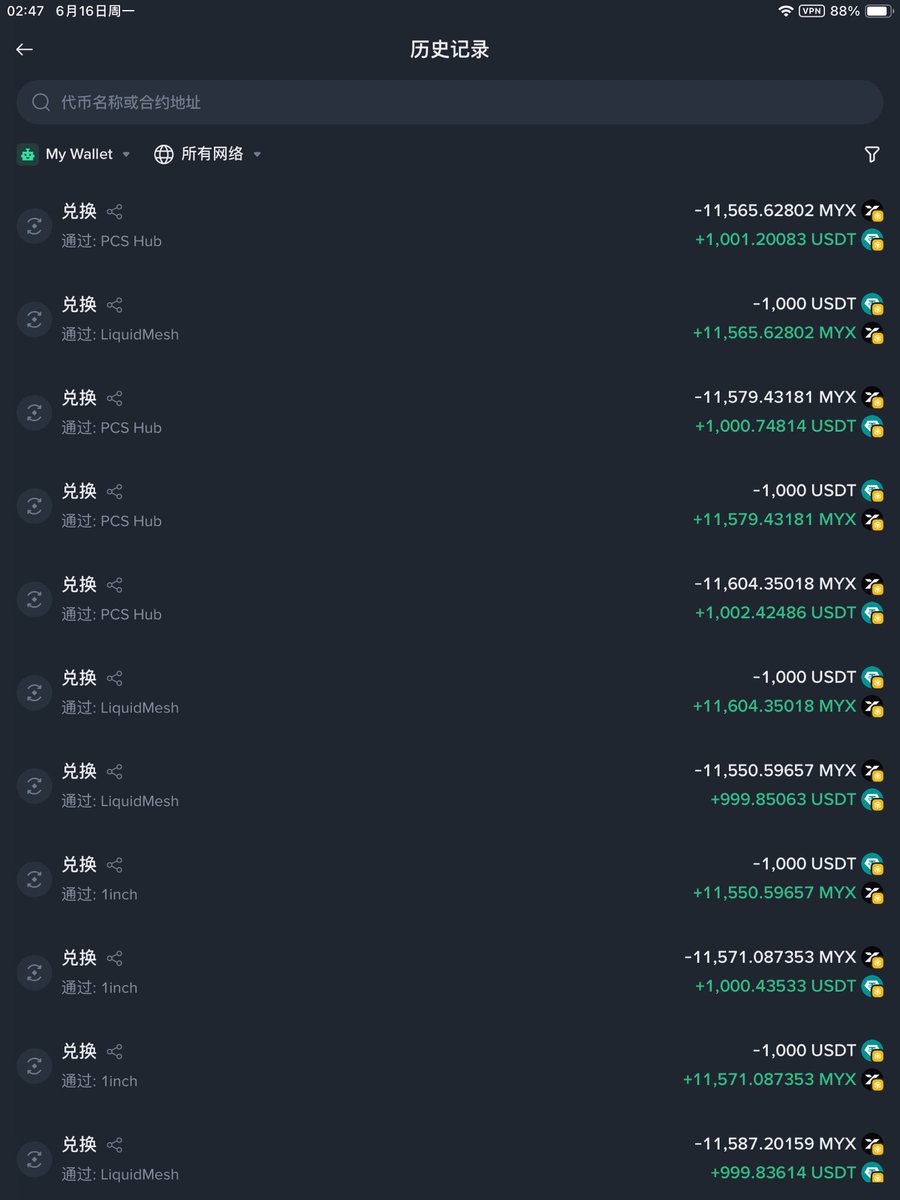Open the swap receiving +11,579.43181 MYX

click(450, 505)
